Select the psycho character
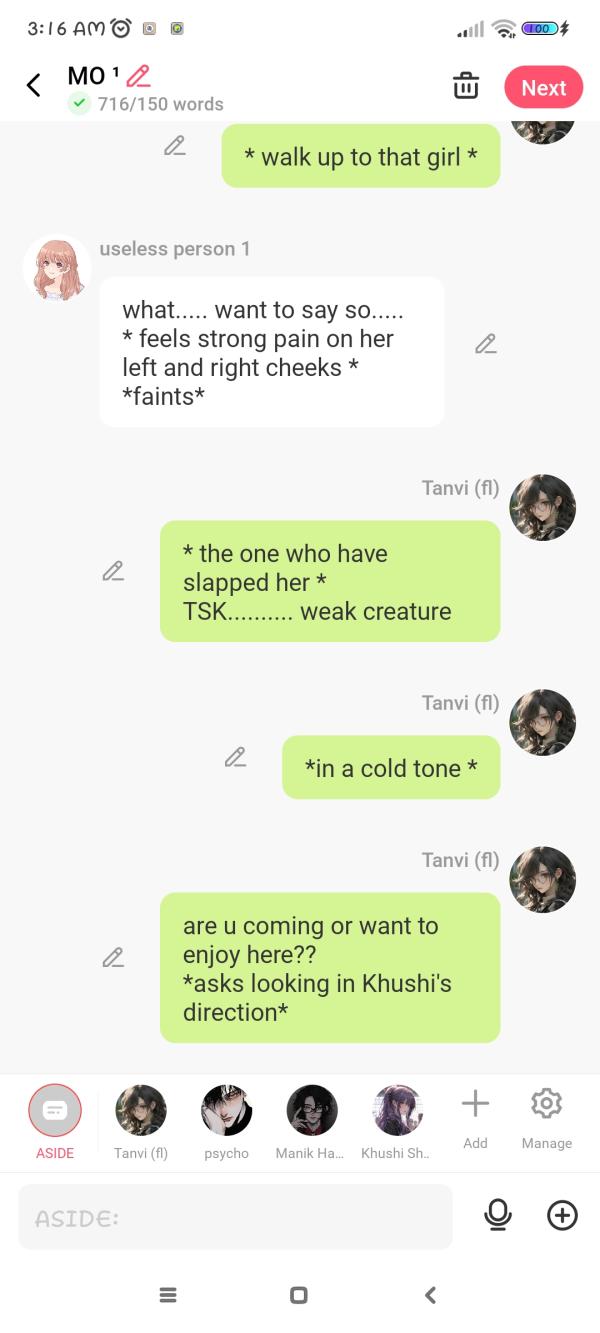 click(227, 1120)
